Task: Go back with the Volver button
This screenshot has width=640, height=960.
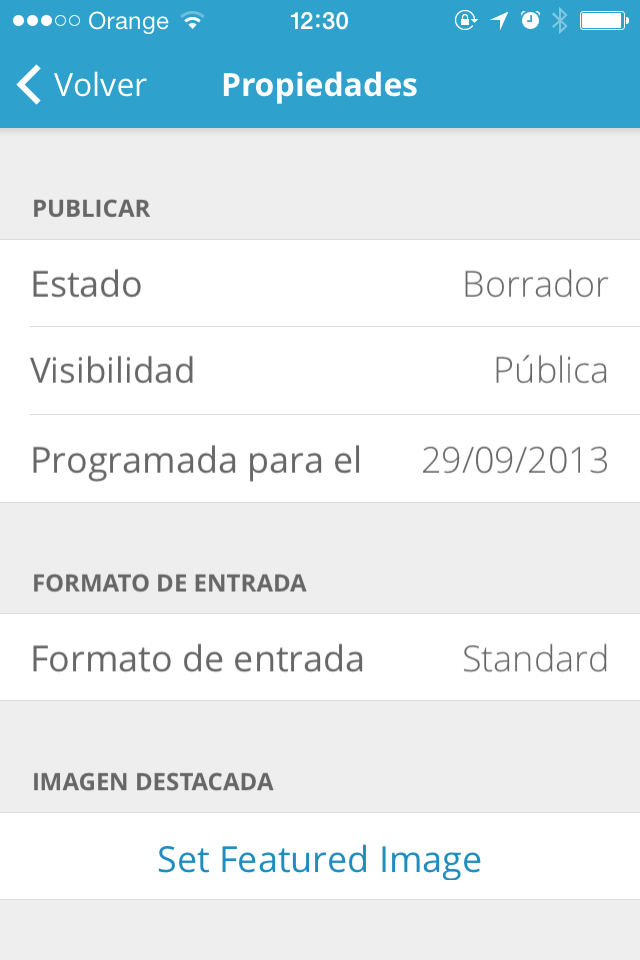Action: 82,85
